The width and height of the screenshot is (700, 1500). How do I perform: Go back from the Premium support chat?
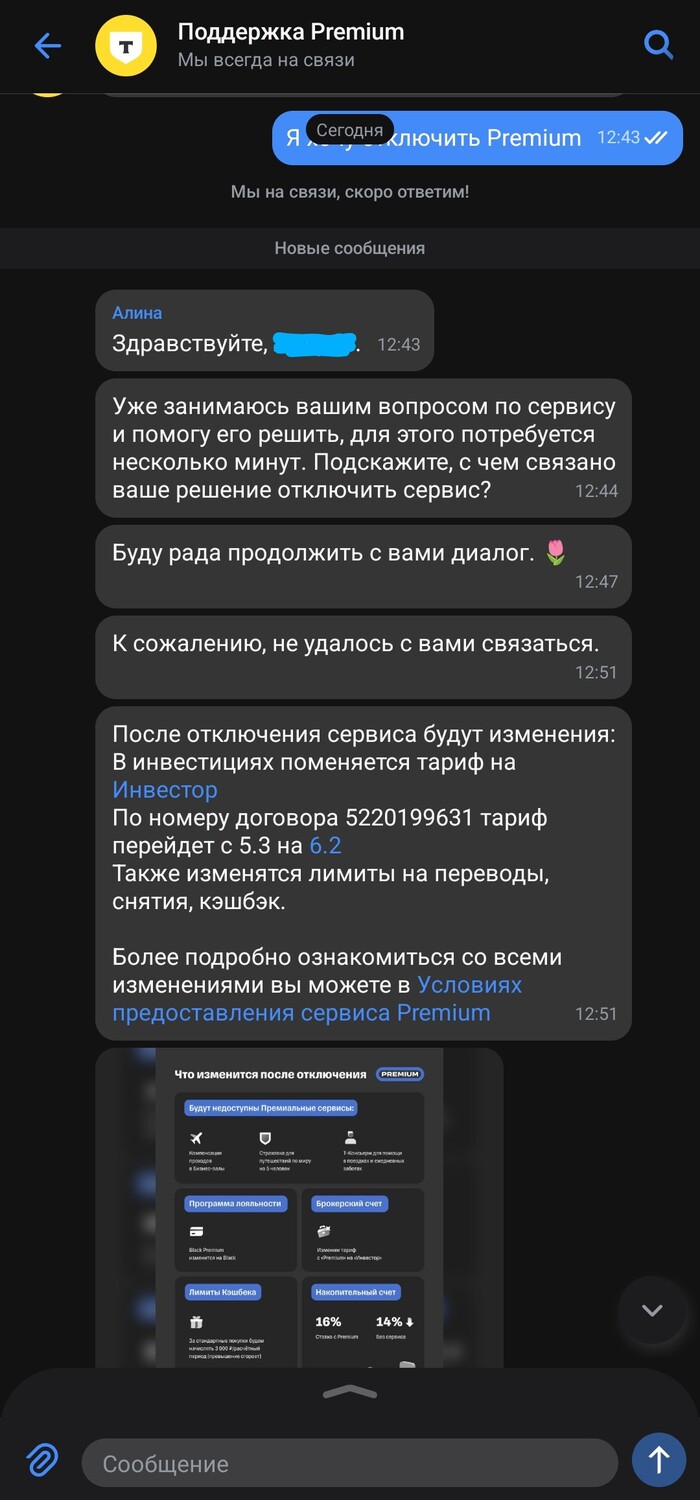coord(47,46)
